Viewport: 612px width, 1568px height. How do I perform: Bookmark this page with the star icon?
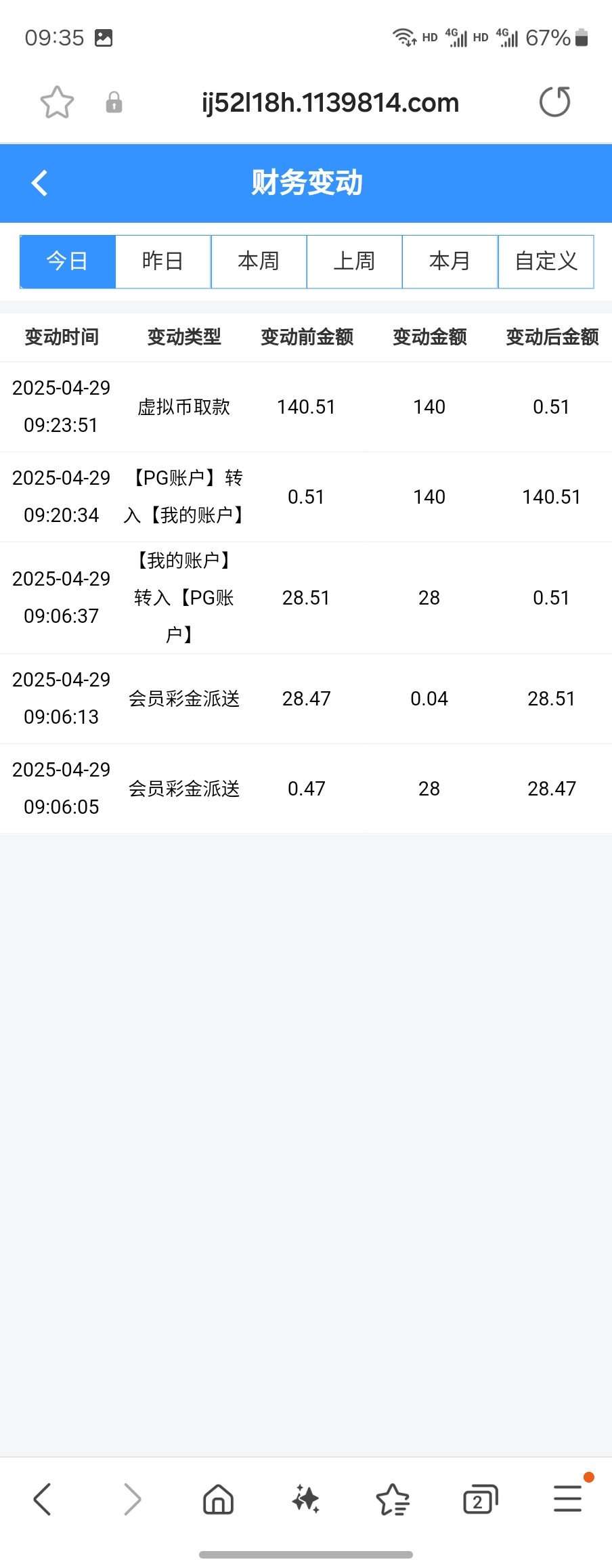(x=57, y=103)
